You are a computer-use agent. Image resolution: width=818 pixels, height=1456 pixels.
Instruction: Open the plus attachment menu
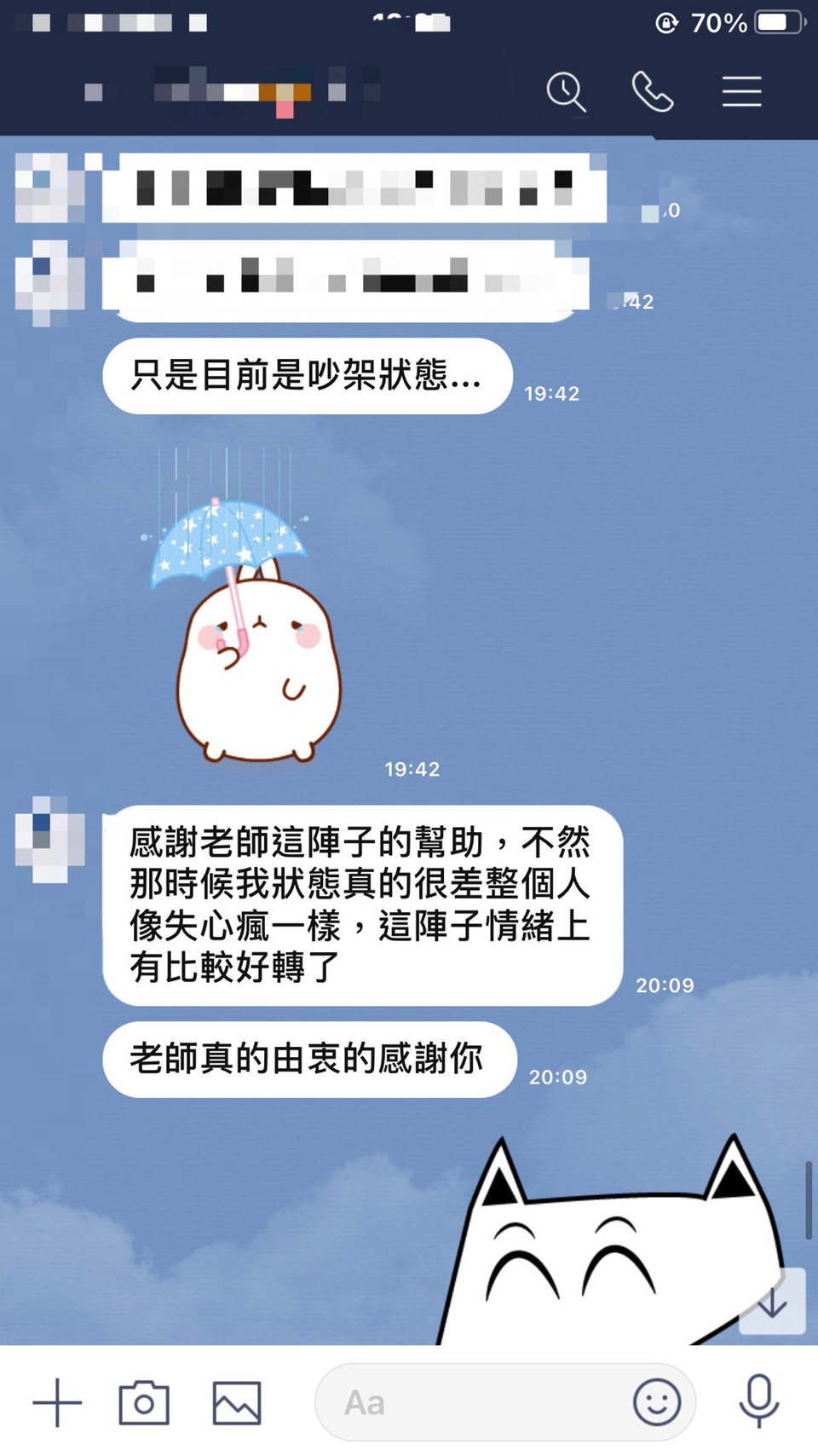tap(57, 1402)
